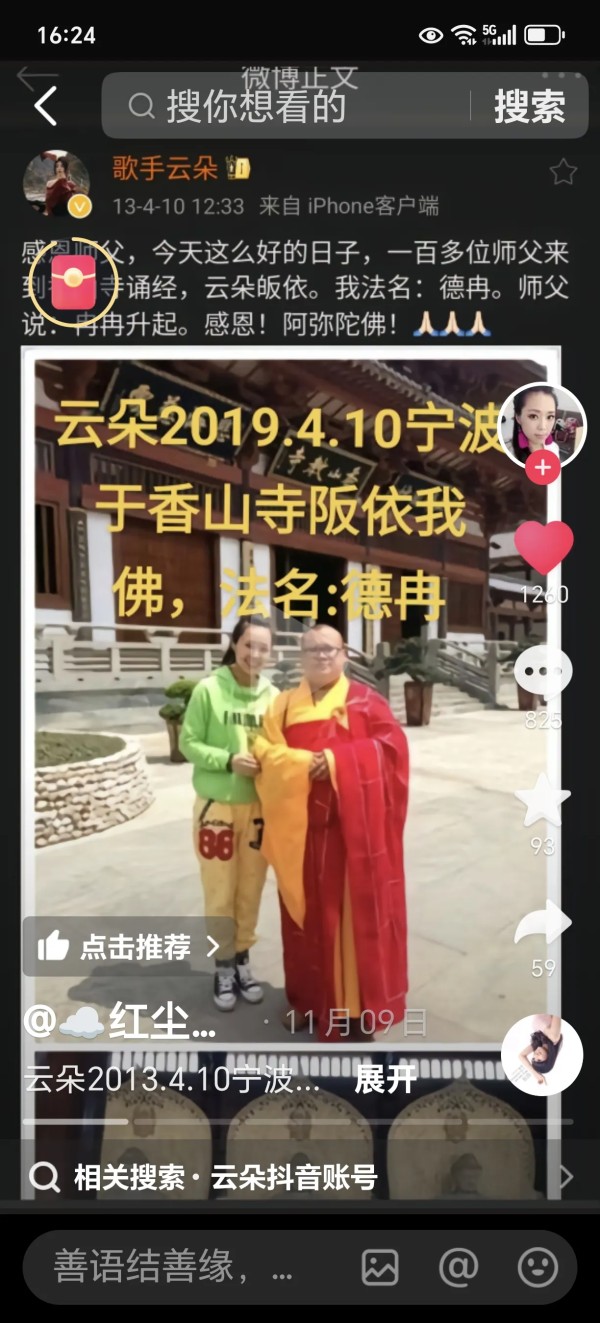Attach an image to the comment
The height and width of the screenshot is (1323, 600).
(x=380, y=1267)
